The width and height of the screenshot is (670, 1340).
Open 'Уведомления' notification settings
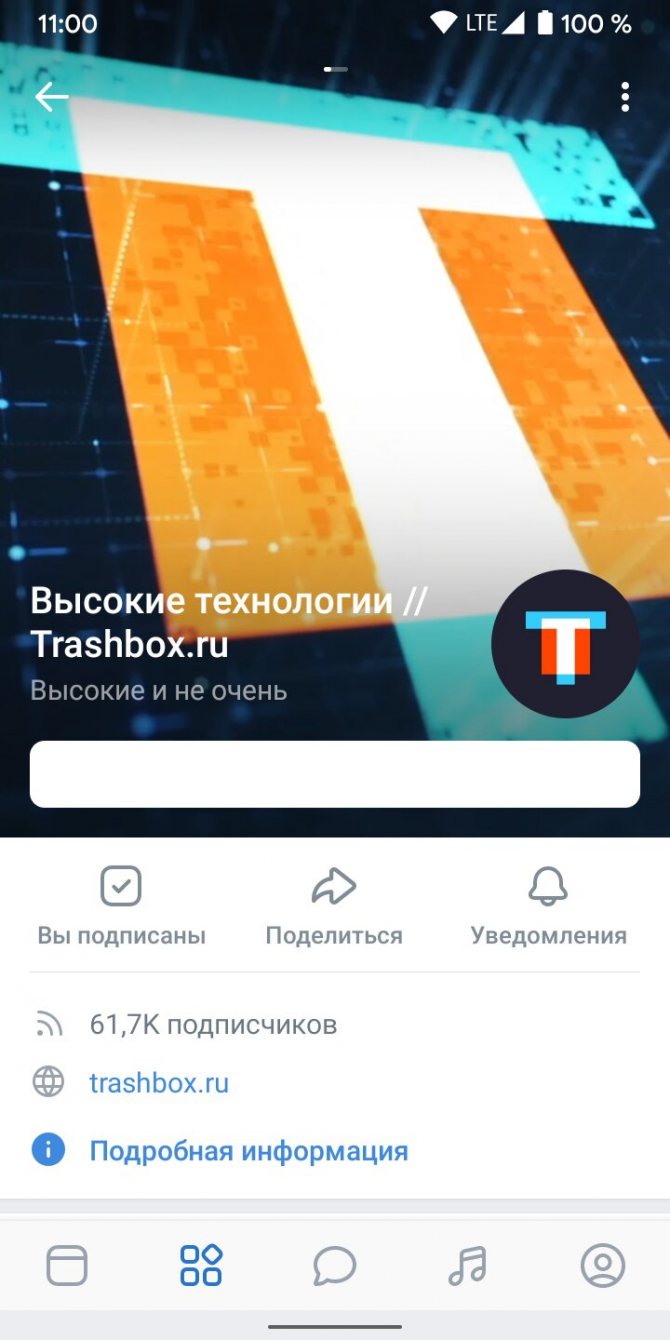pyautogui.click(x=548, y=907)
